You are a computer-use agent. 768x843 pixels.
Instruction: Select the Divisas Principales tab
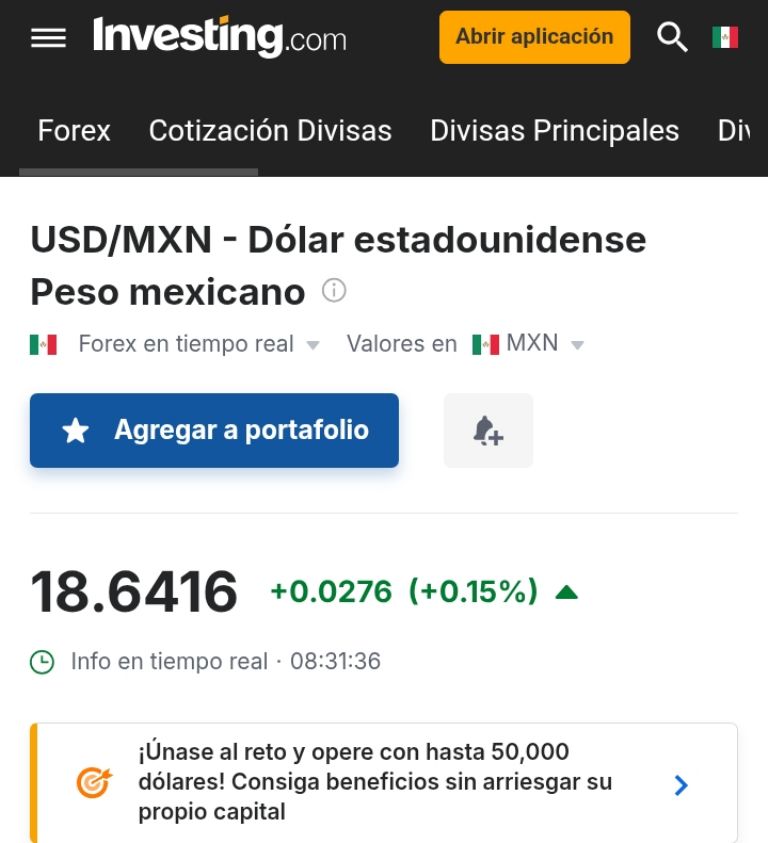(x=554, y=131)
